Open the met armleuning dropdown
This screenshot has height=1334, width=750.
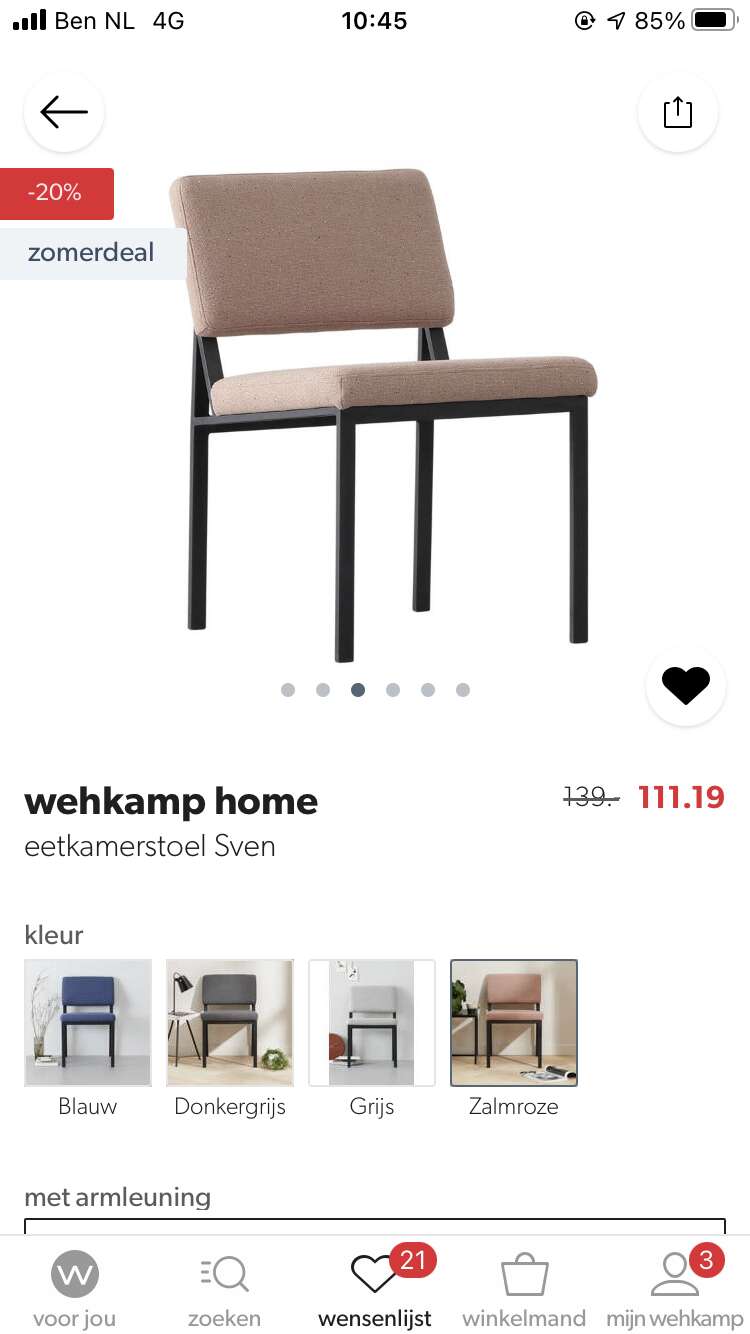pos(375,1227)
